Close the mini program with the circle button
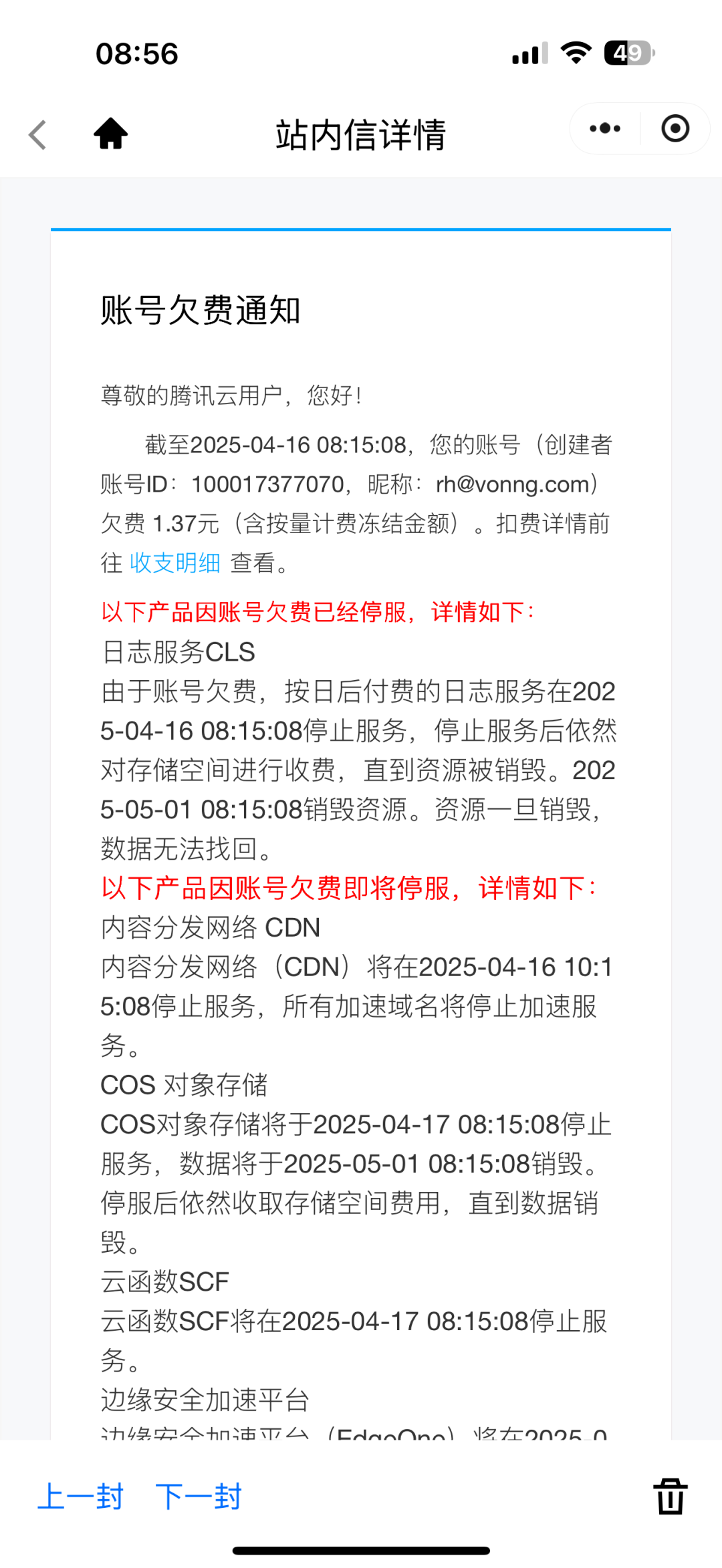The image size is (722, 1568). [675, 128]
